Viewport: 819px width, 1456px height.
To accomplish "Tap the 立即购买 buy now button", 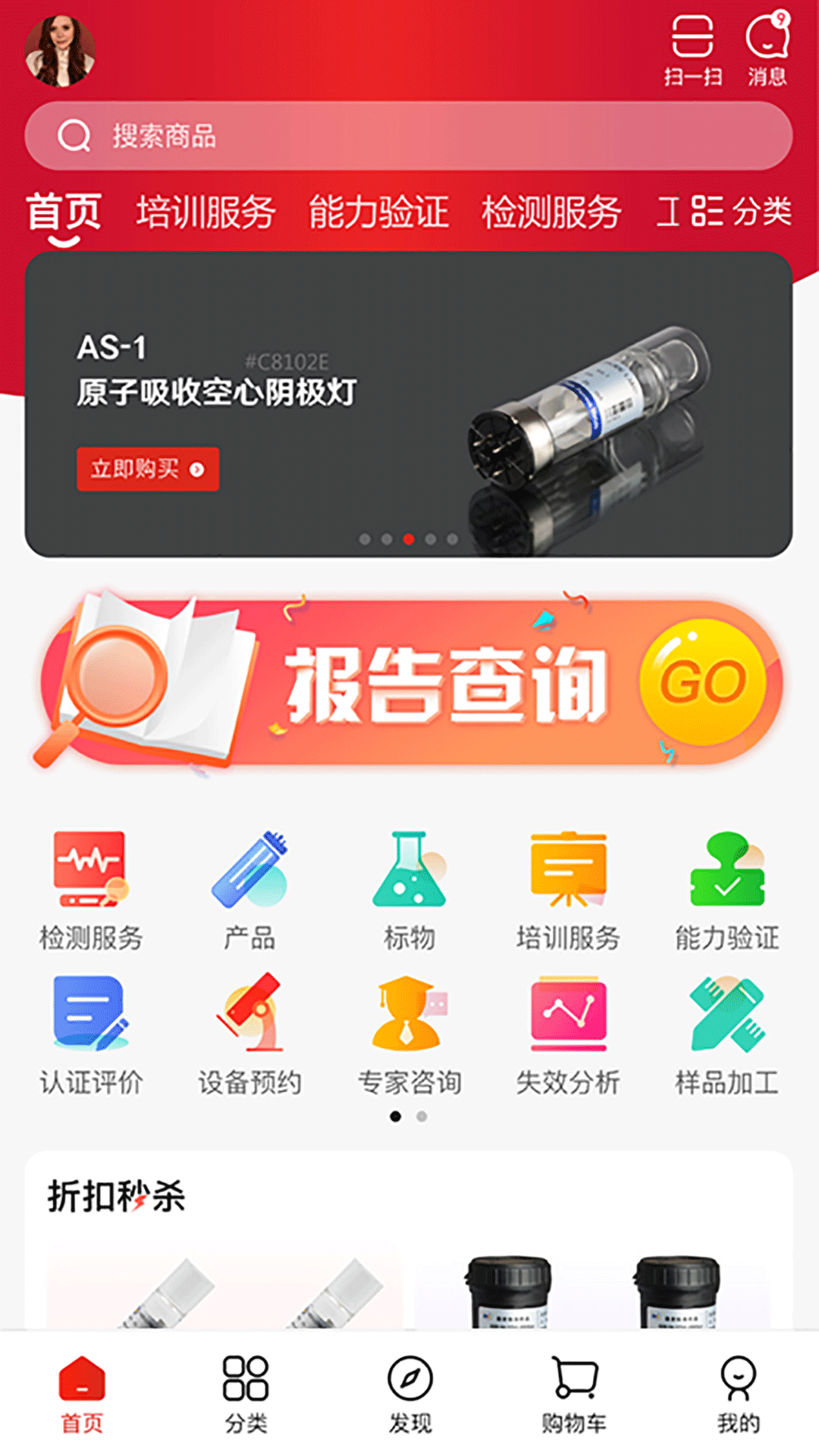I will click(147, 469).
